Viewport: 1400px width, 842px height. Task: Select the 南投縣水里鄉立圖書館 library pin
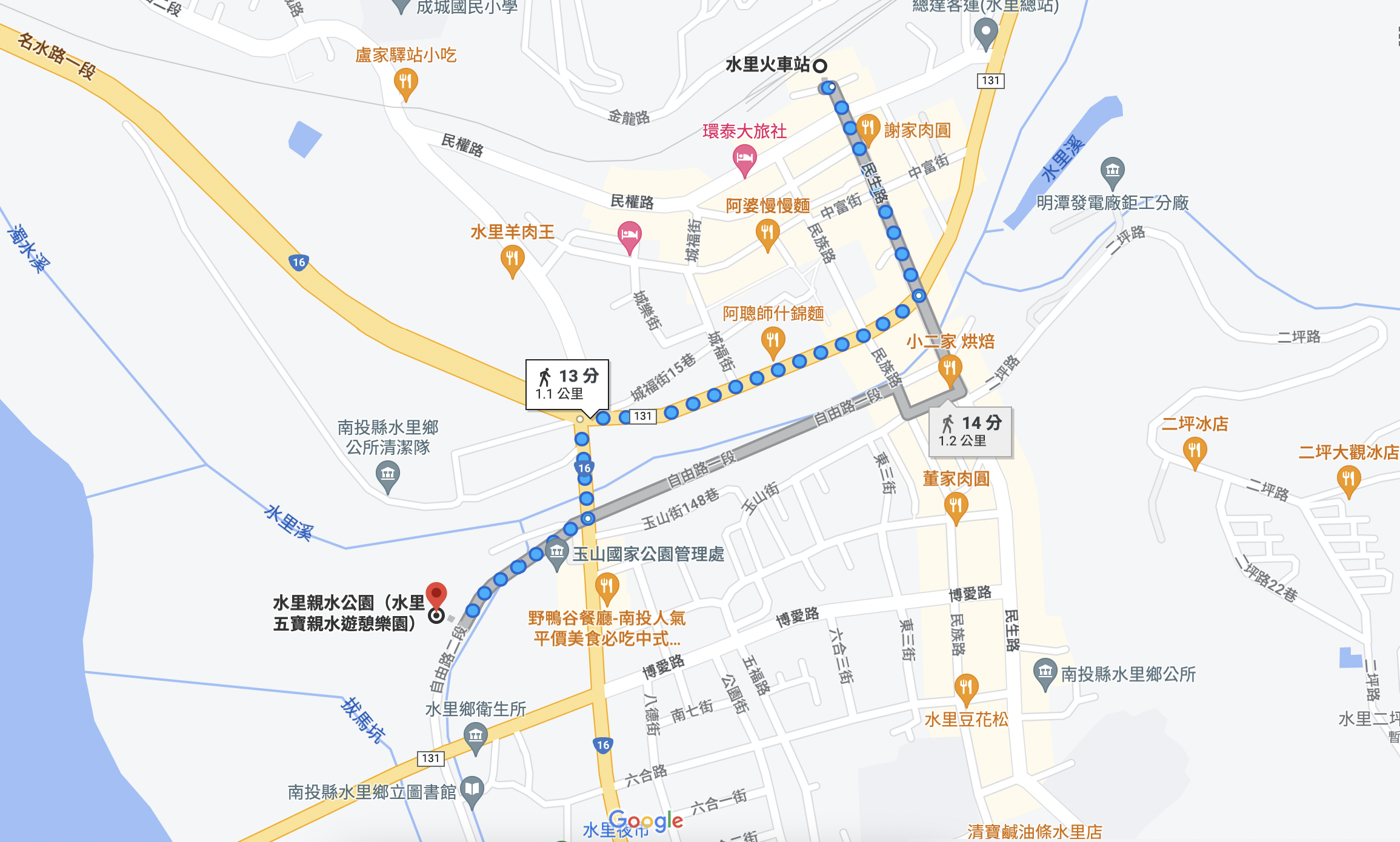point(472,790)
